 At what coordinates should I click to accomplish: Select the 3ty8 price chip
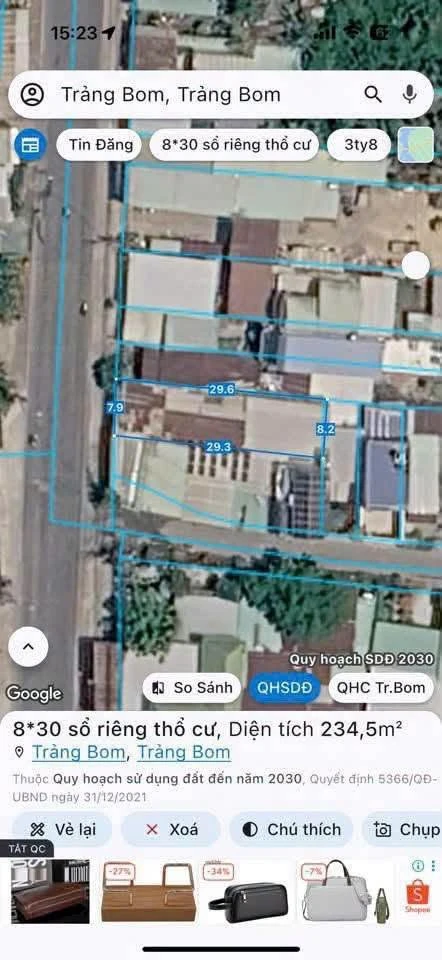[360, 145]
